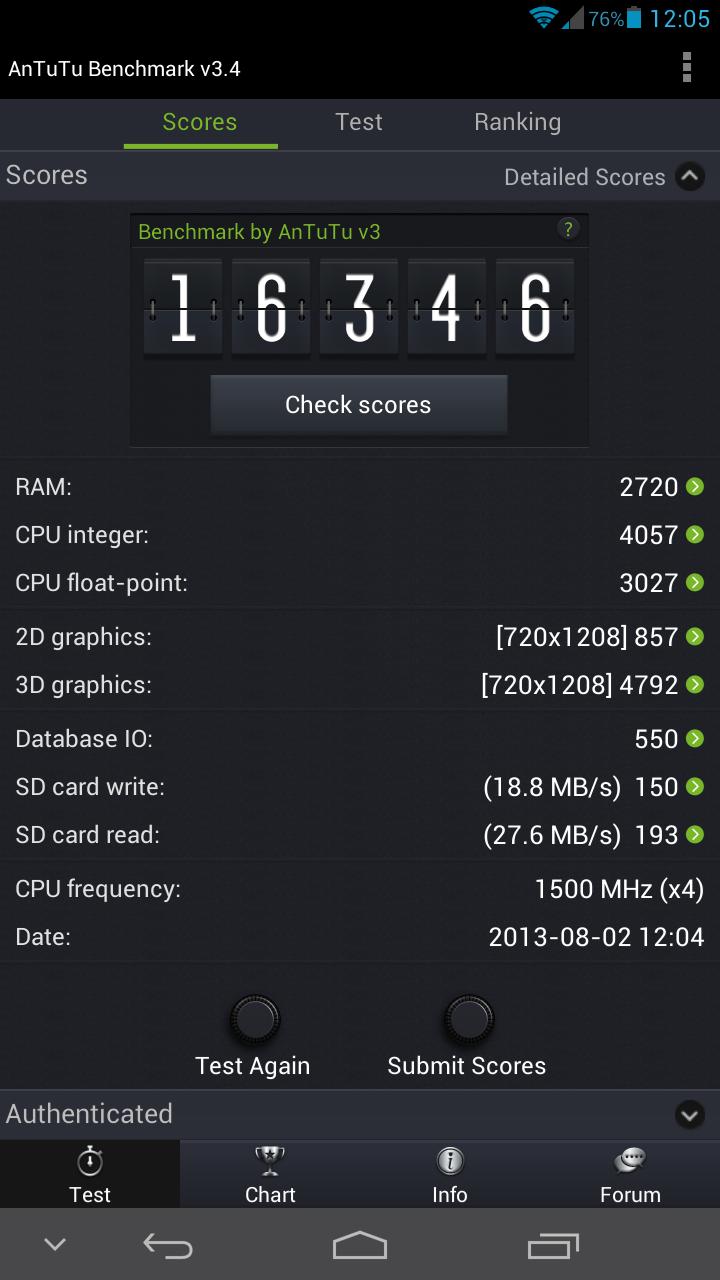Open the Chart tab
The image size is (720, 1280).
tap(270, 1174)
